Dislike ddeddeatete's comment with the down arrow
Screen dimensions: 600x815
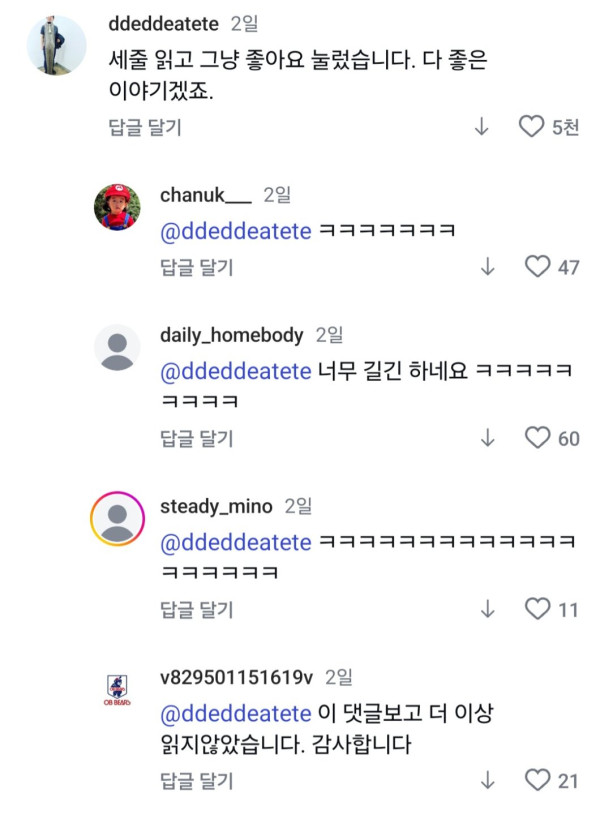[481, 127]
